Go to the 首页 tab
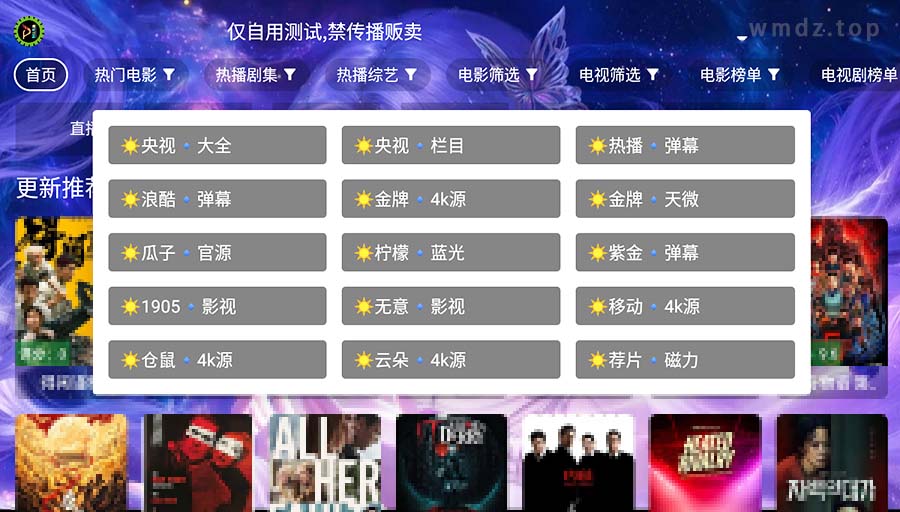This screenshot has width=900, height=512. 41,74
